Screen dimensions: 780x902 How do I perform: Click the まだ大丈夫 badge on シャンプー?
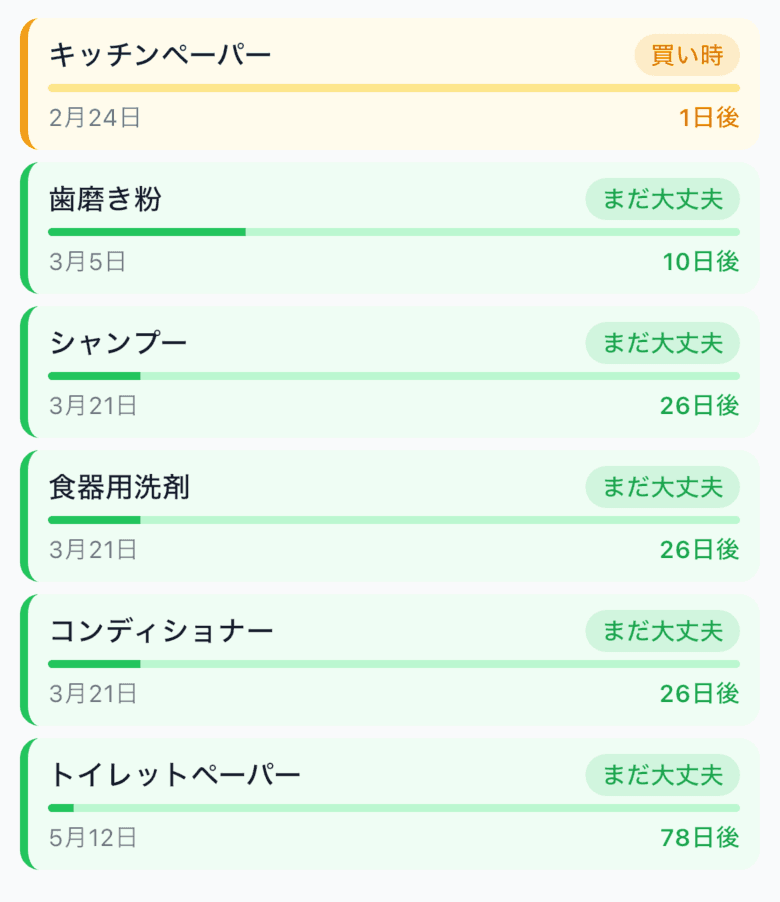tap(662, 344)
